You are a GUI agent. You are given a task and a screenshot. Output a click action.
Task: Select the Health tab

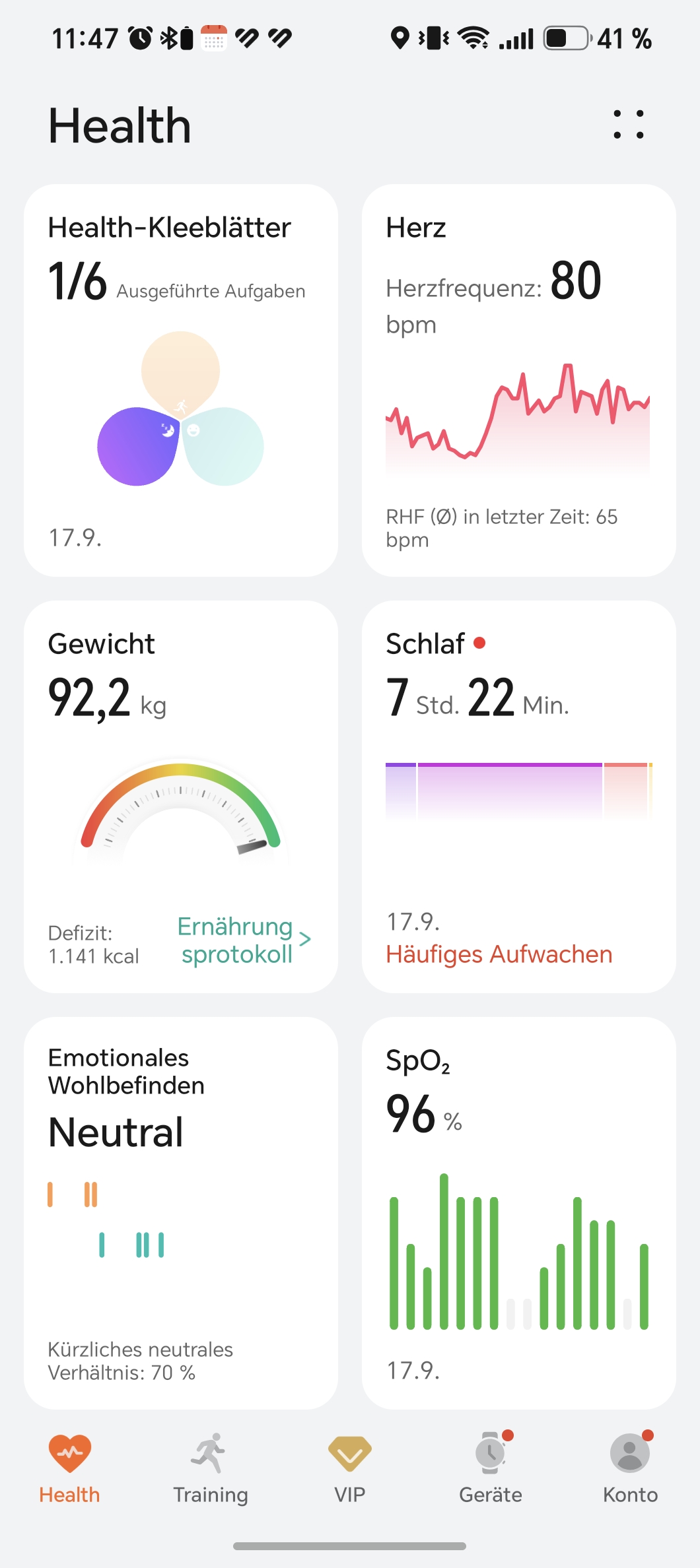[x=69, y=1468]
